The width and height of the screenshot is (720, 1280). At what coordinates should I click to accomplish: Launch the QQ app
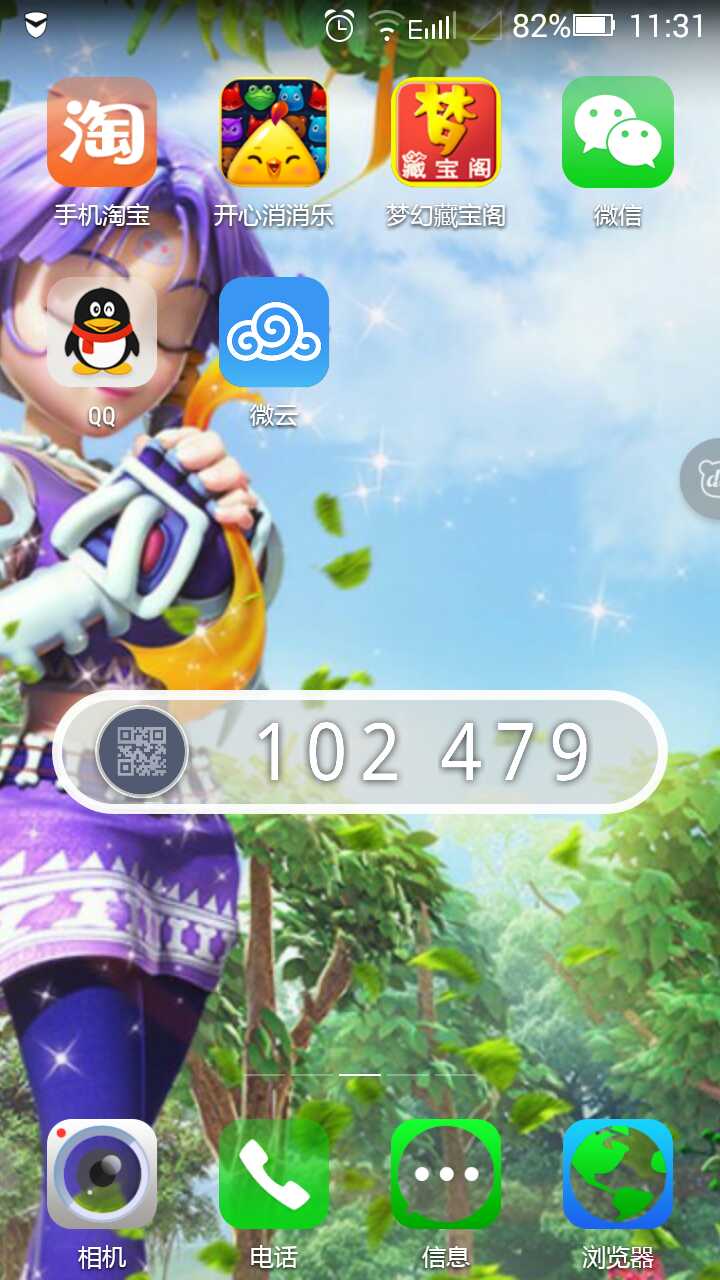[x=102, y=332]
